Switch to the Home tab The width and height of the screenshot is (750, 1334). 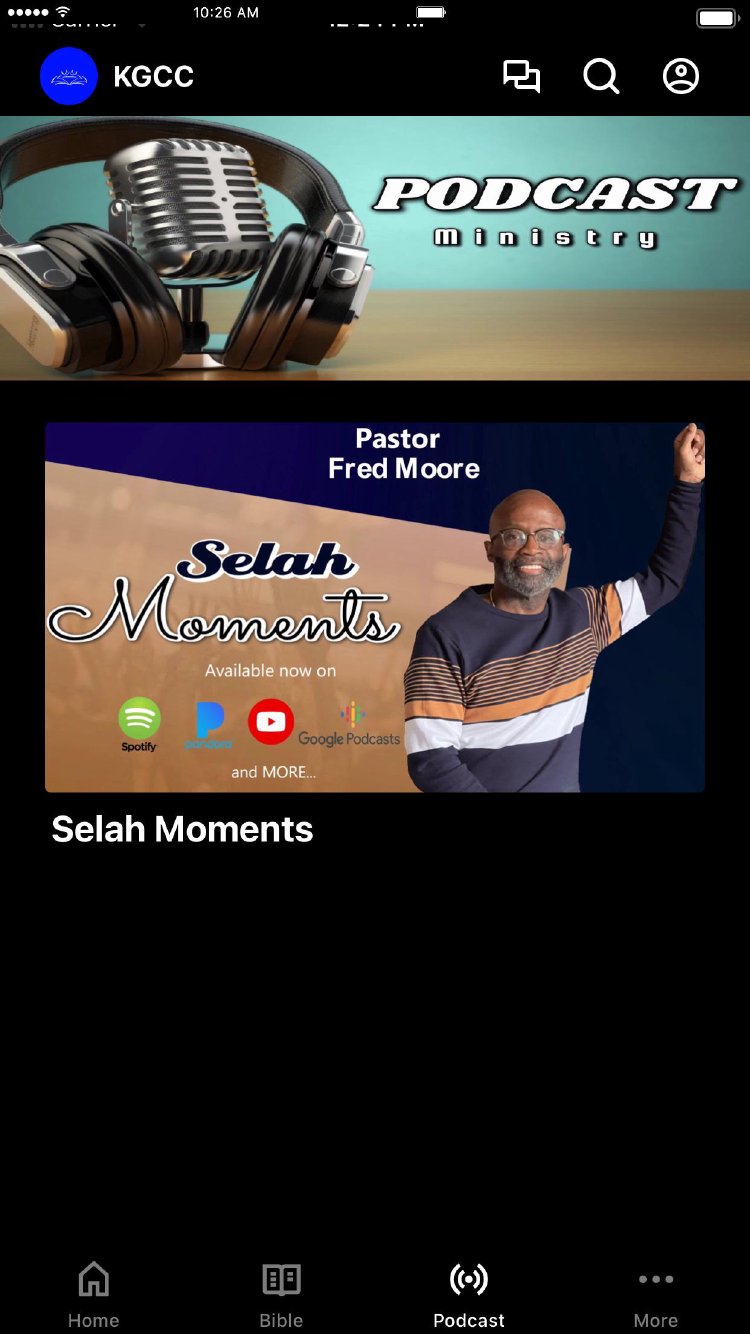click(x=94, y=1294)
